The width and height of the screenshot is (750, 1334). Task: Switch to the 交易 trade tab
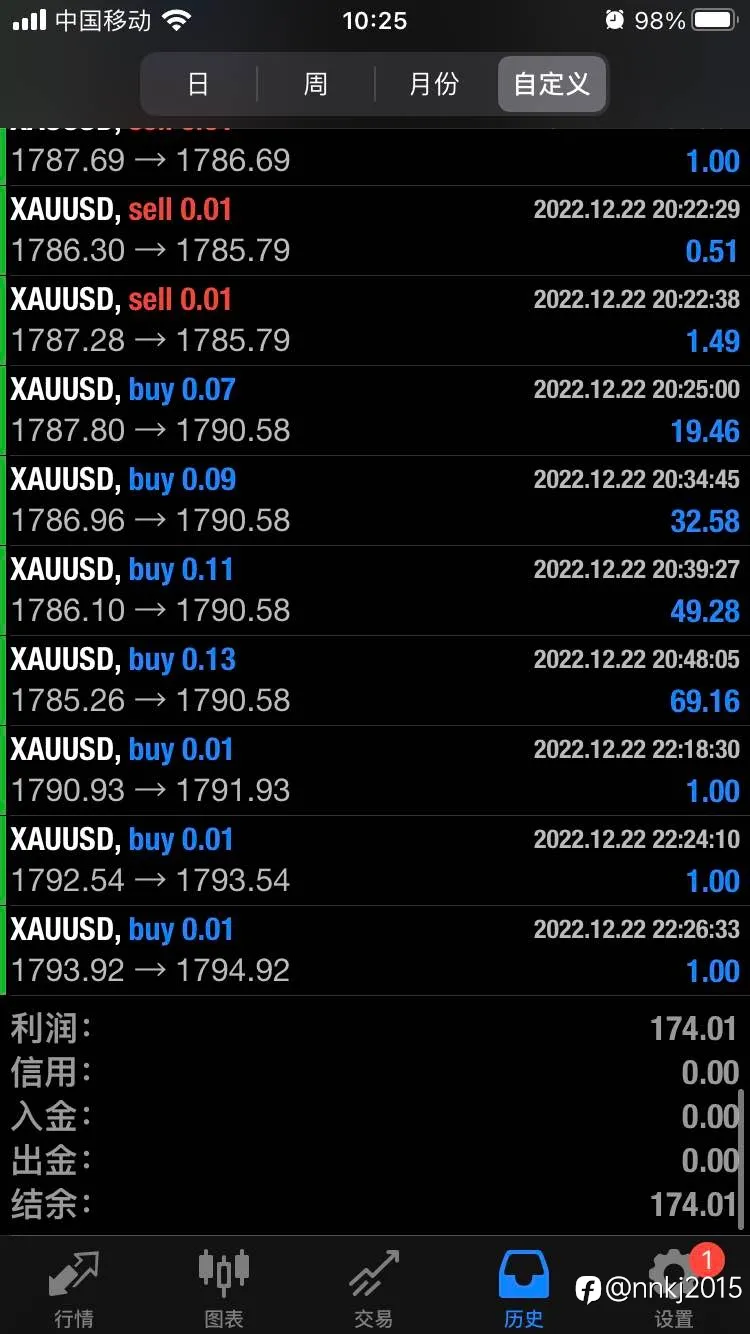pos(374,1286)
